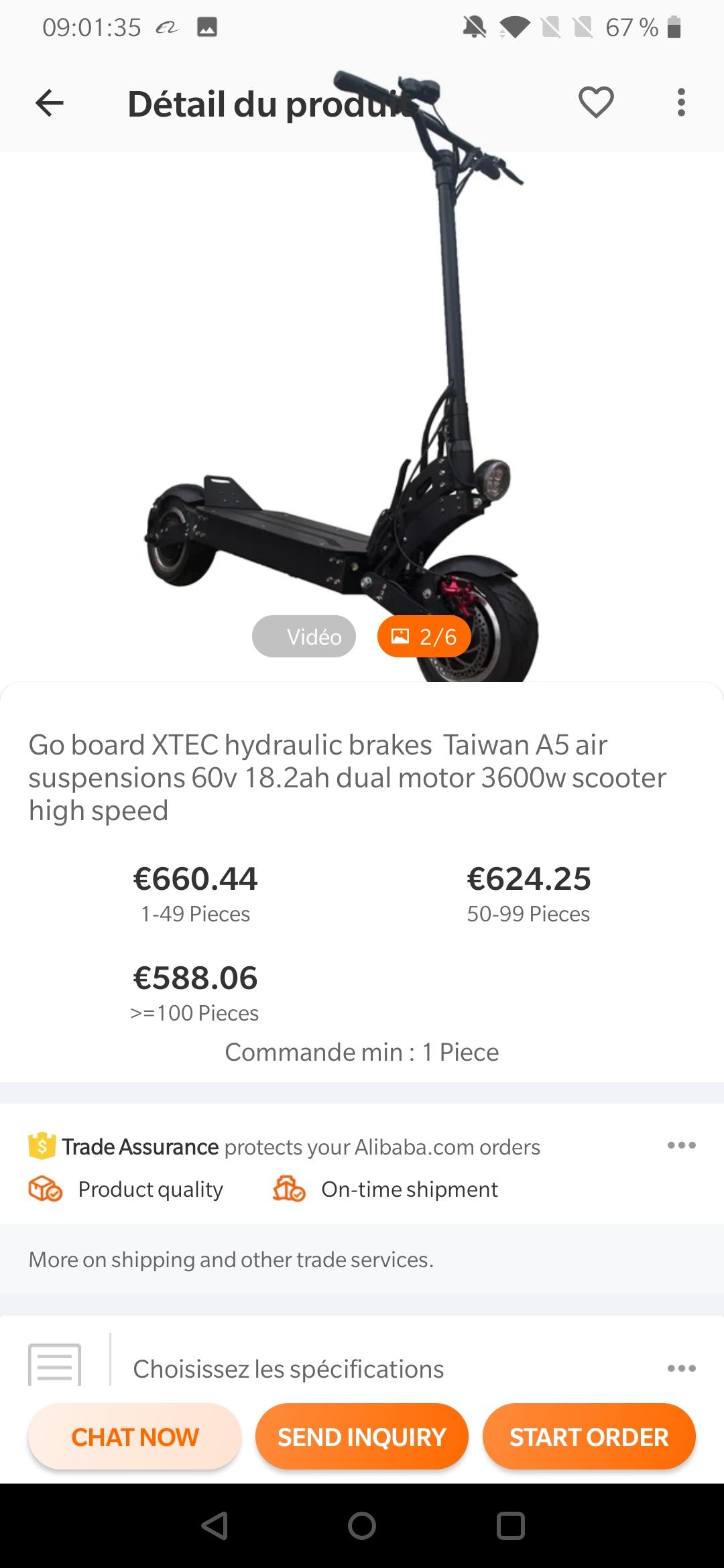Go back using the top arrow
This screenshot has width=724, height=1568.
click(x=49, y=103)
